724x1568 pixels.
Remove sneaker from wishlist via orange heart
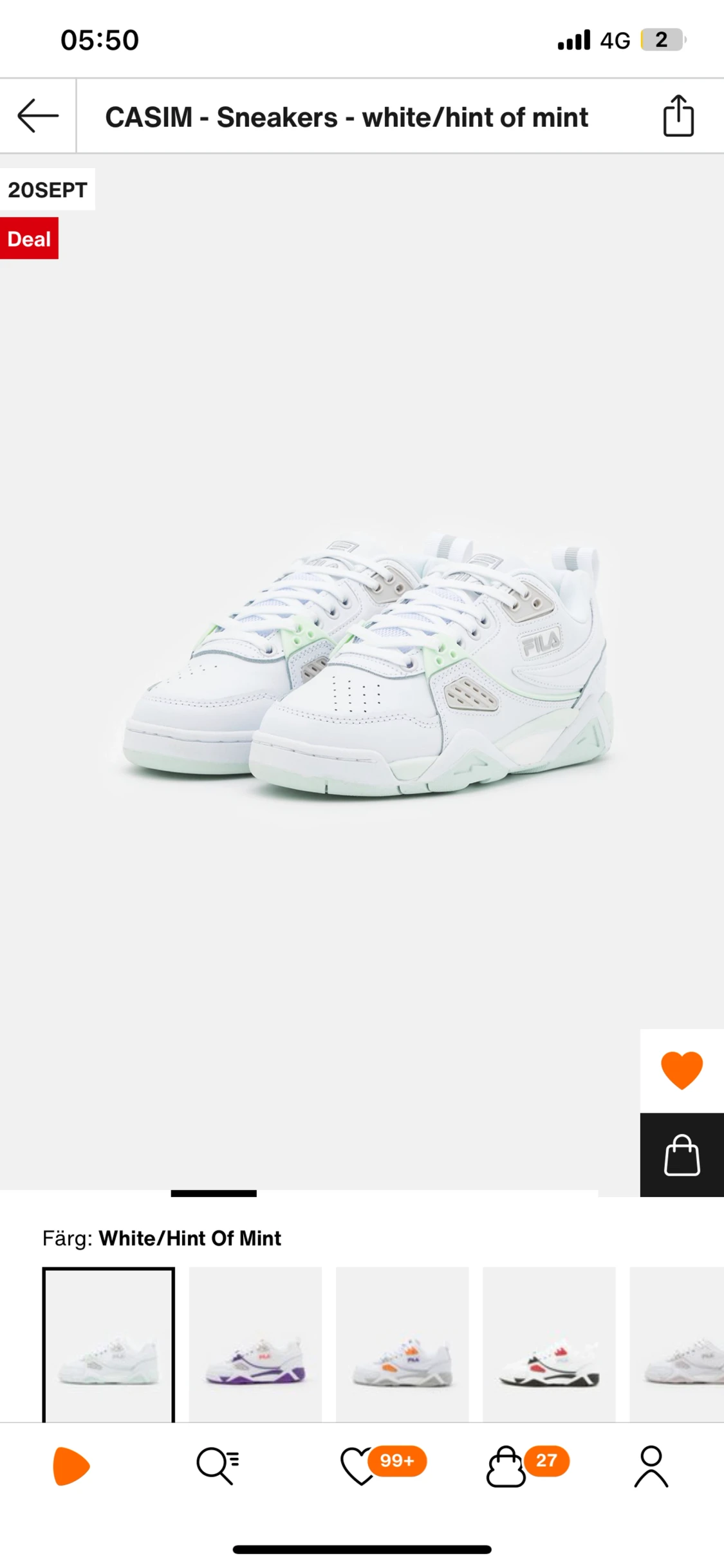(x=682, y=1070)
